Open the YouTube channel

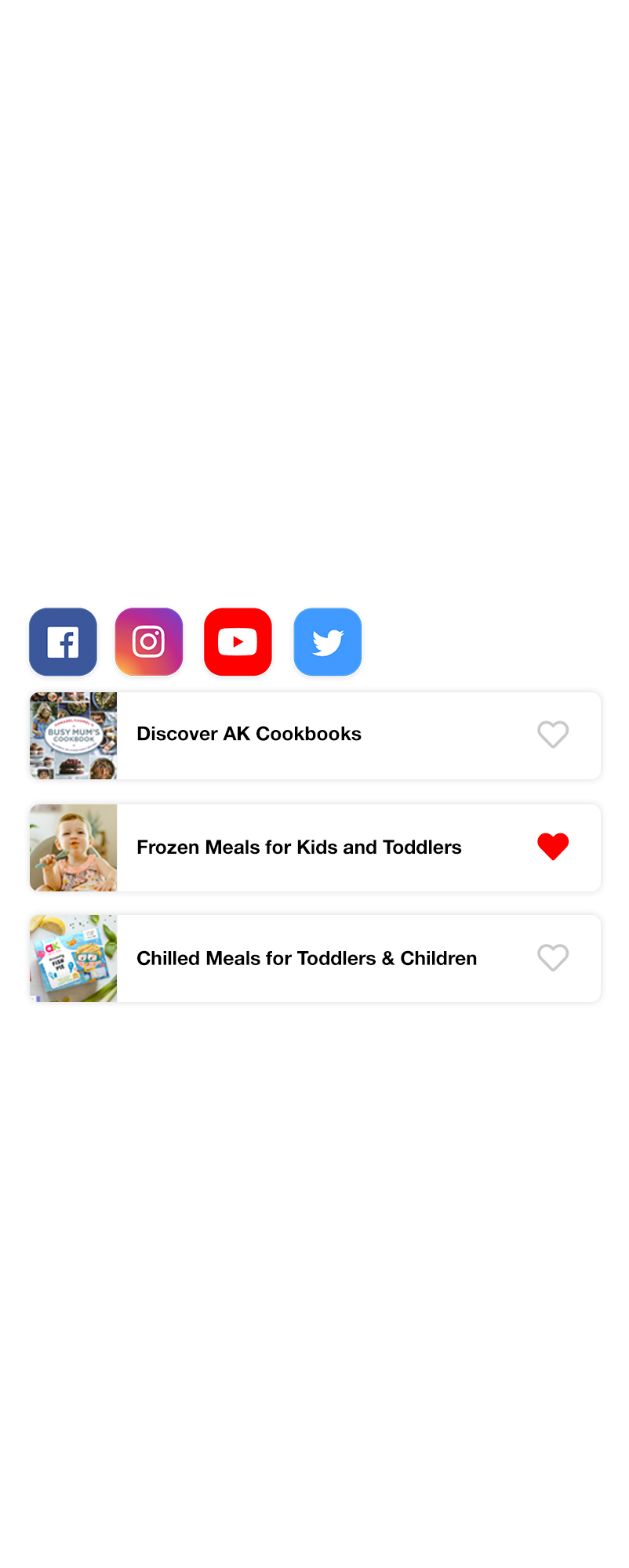coord(238,642)
